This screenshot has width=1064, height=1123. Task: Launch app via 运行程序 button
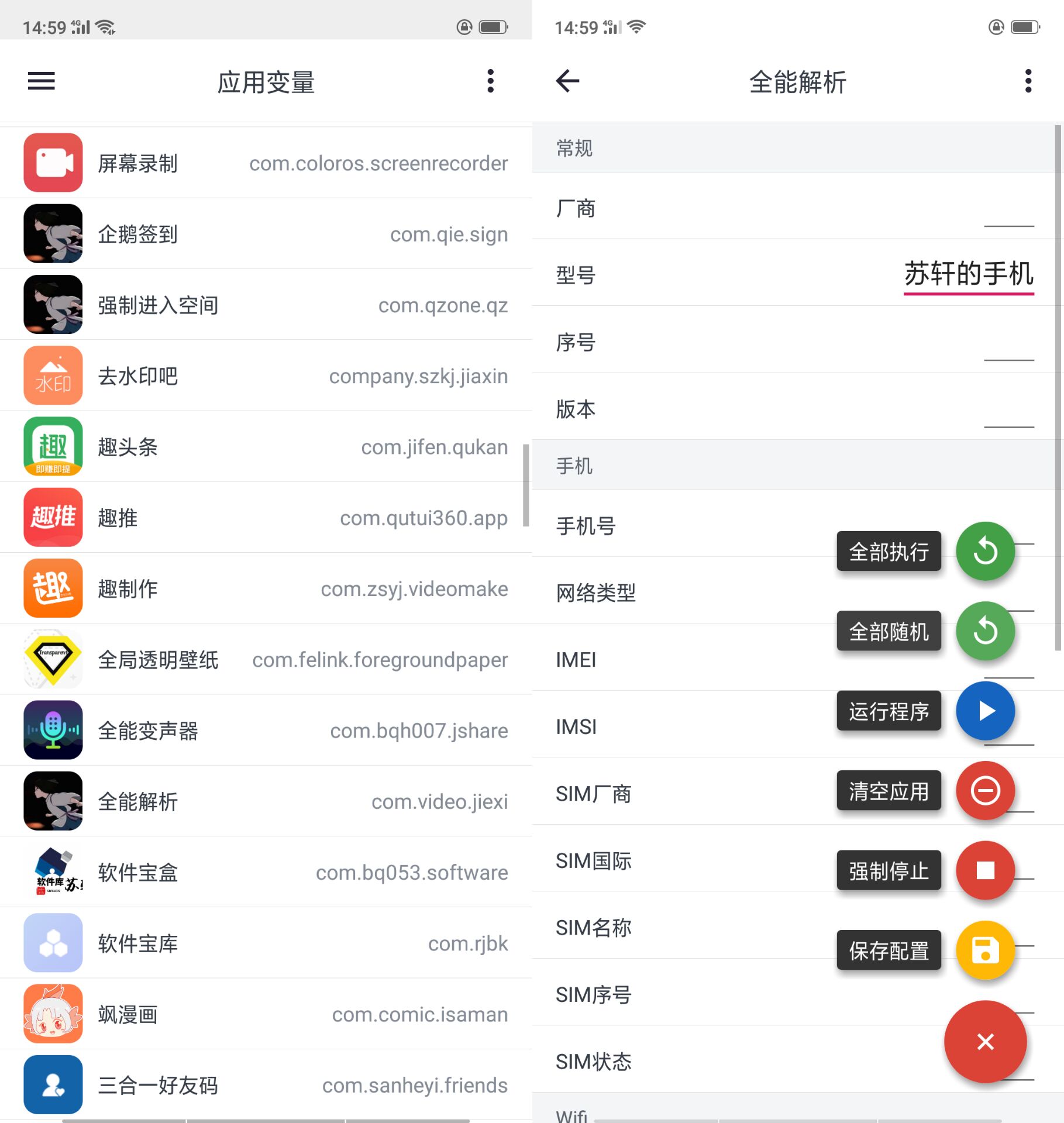[x=985, y=711]
